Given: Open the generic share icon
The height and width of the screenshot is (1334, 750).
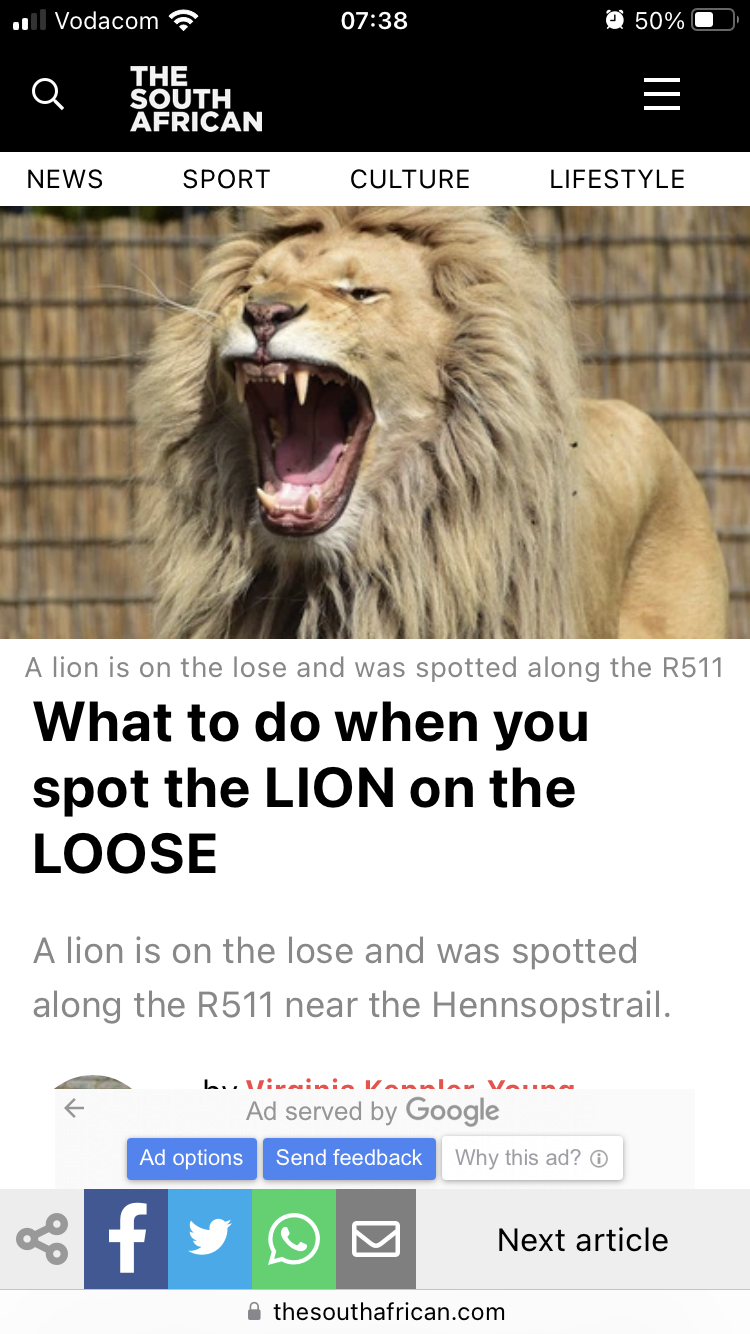Looking at the screenshot, I should (x=42, y=1239).
